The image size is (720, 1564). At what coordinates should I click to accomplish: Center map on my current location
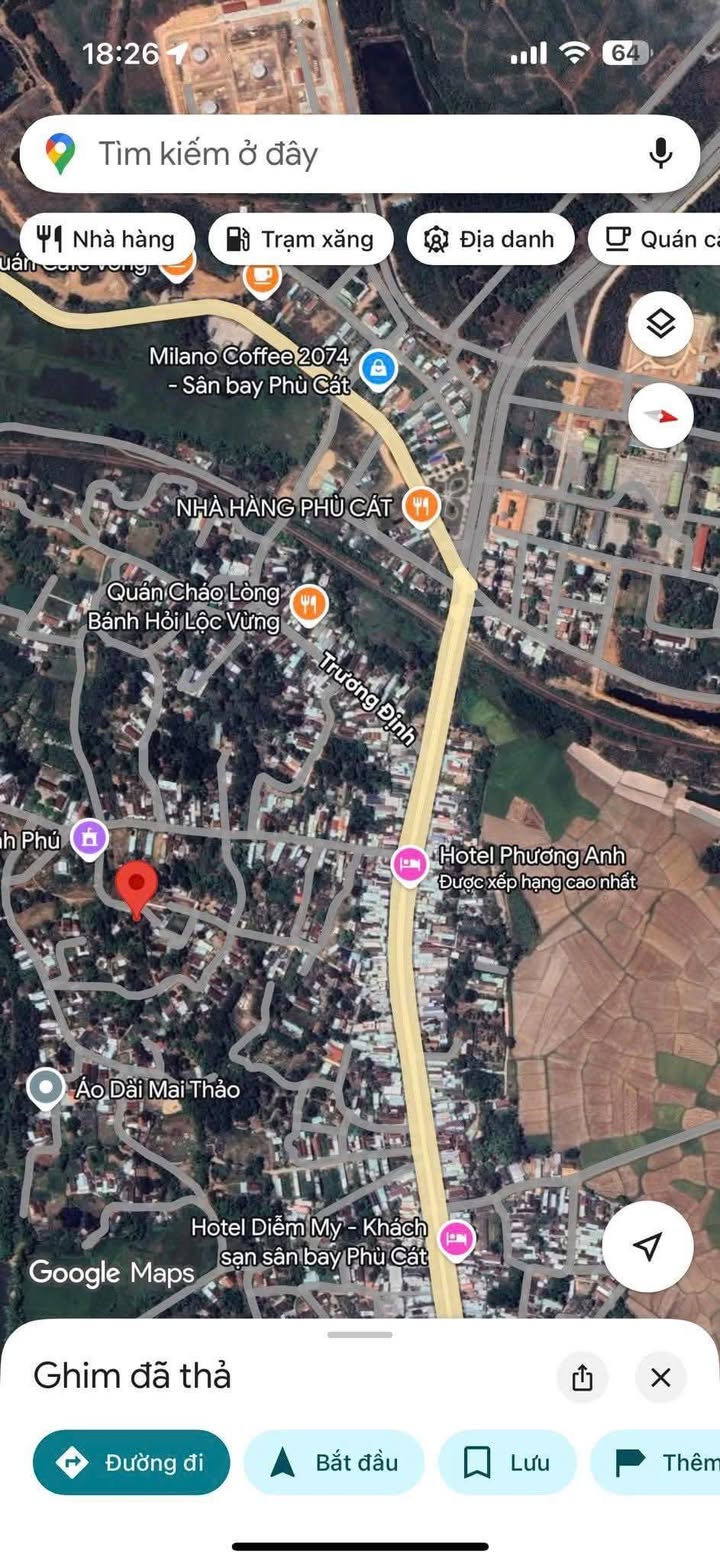tap(648, 1246)
